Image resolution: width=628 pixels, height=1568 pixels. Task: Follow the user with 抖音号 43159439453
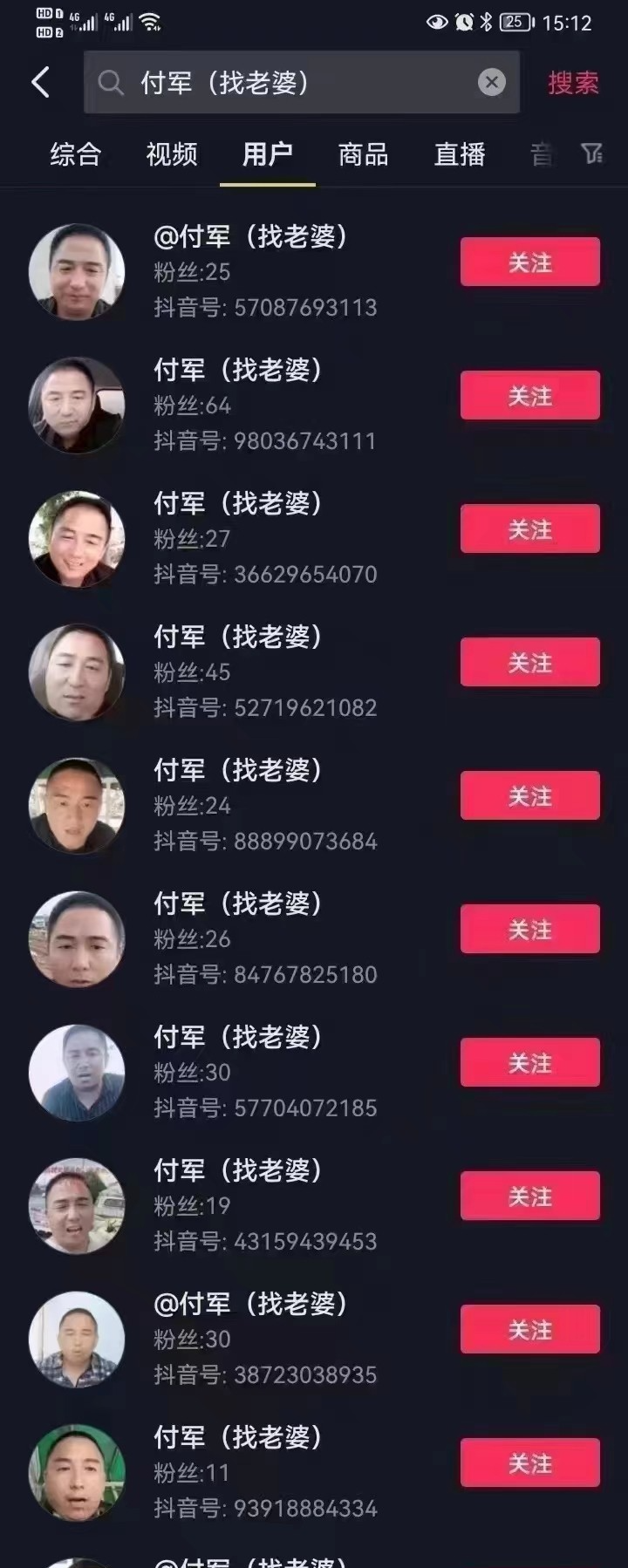click(x=529, y=1196)
